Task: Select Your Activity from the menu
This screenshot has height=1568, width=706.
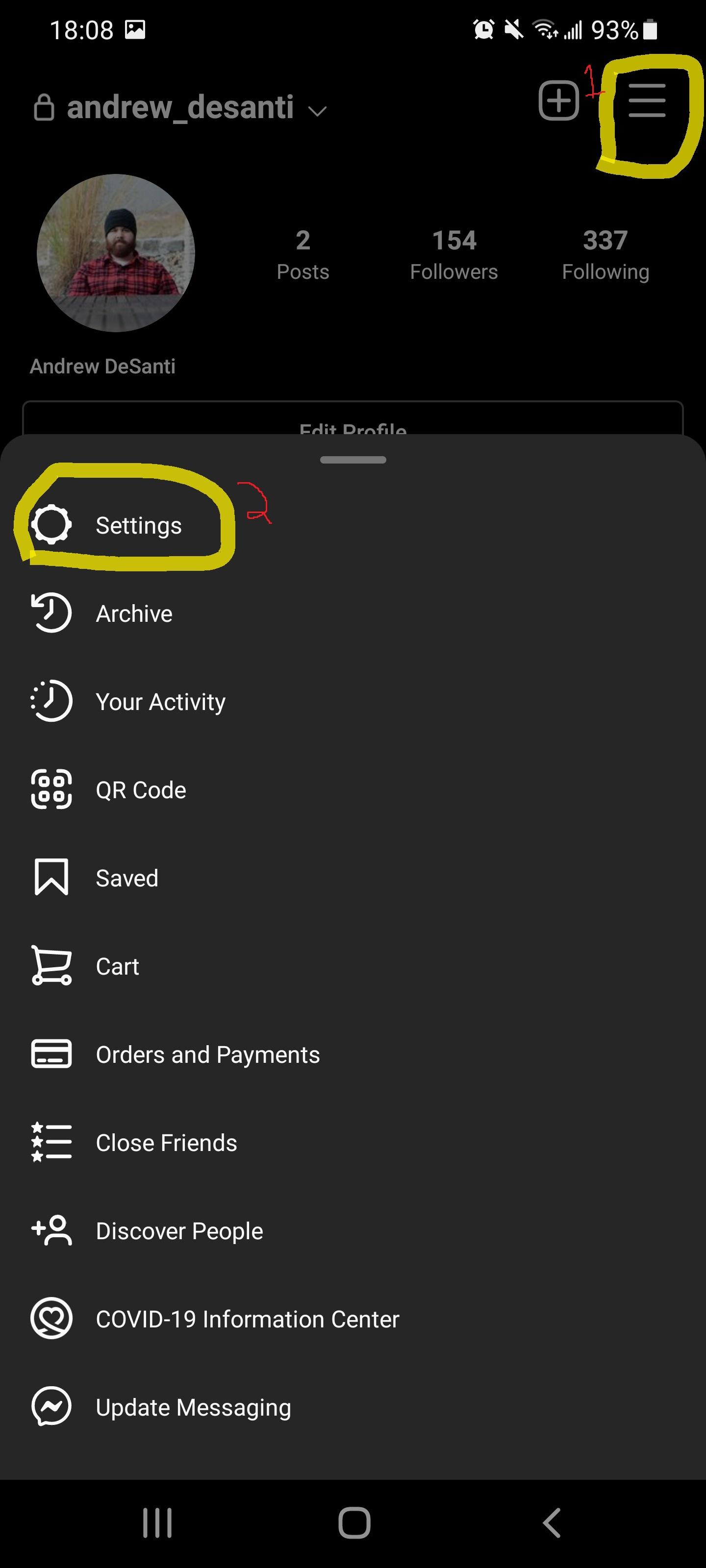Action: coord(160,701)
